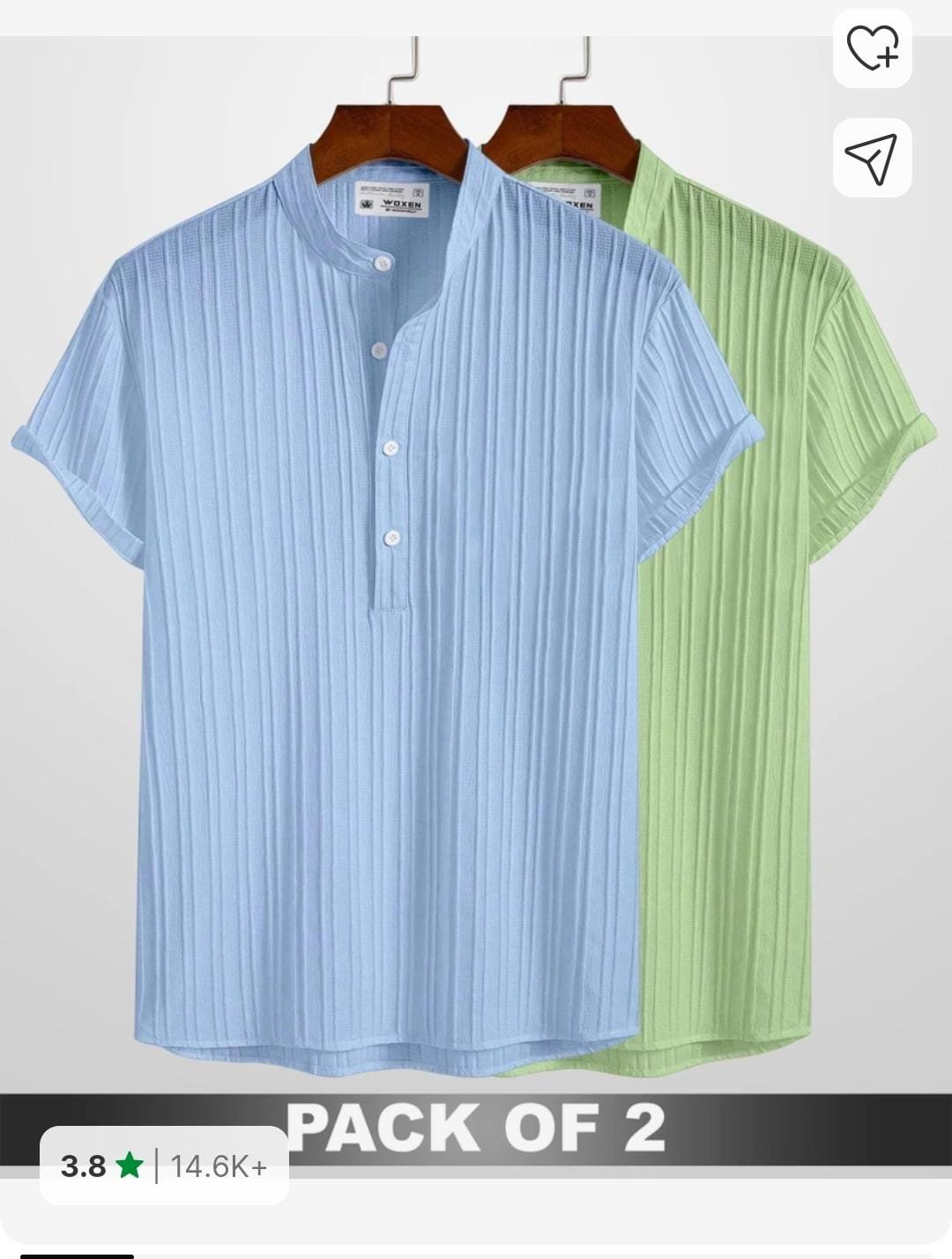The height and width of the screenshot is (1259, 952).
Task: Open the pack of 2 shirts image
Action: (476, 617)
